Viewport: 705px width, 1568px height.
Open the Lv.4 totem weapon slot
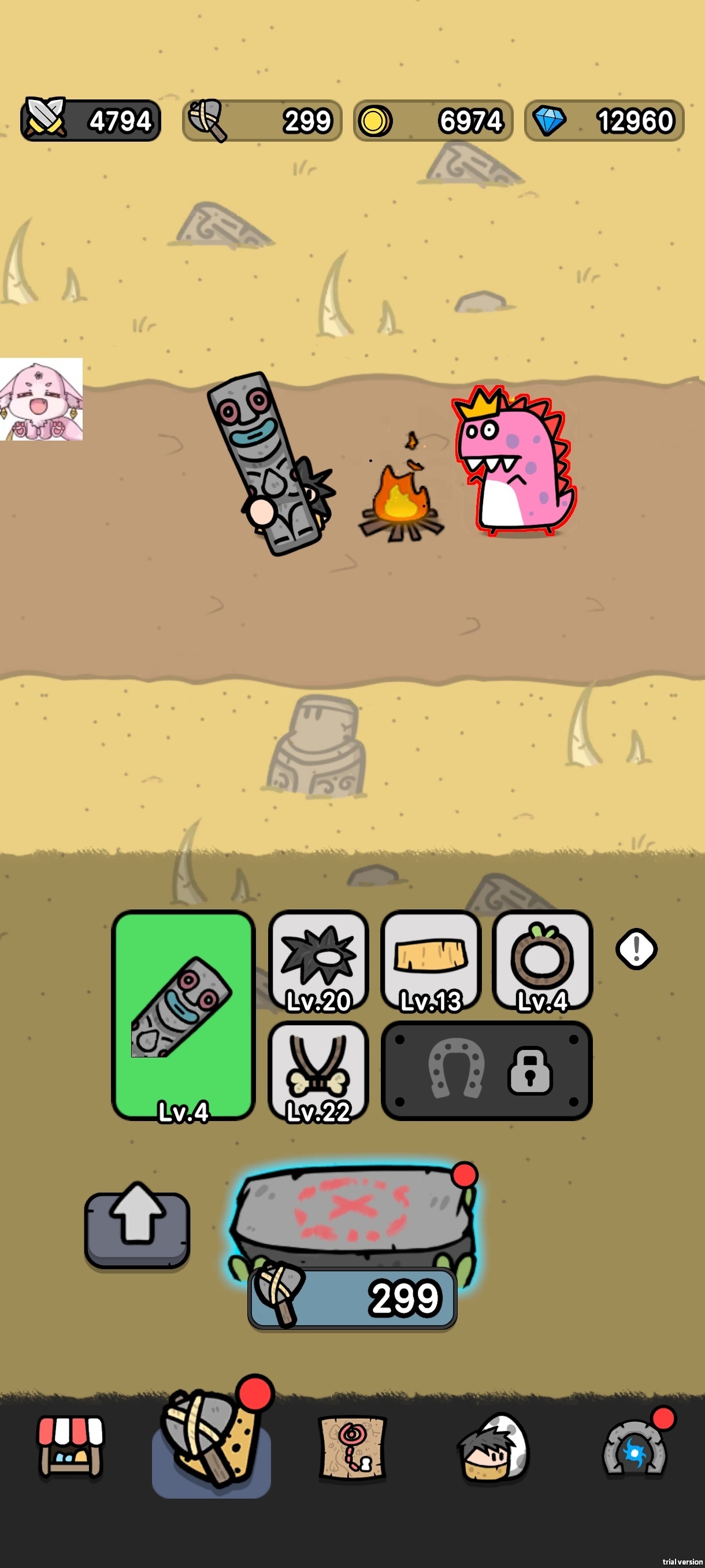tap(183, 1015)
